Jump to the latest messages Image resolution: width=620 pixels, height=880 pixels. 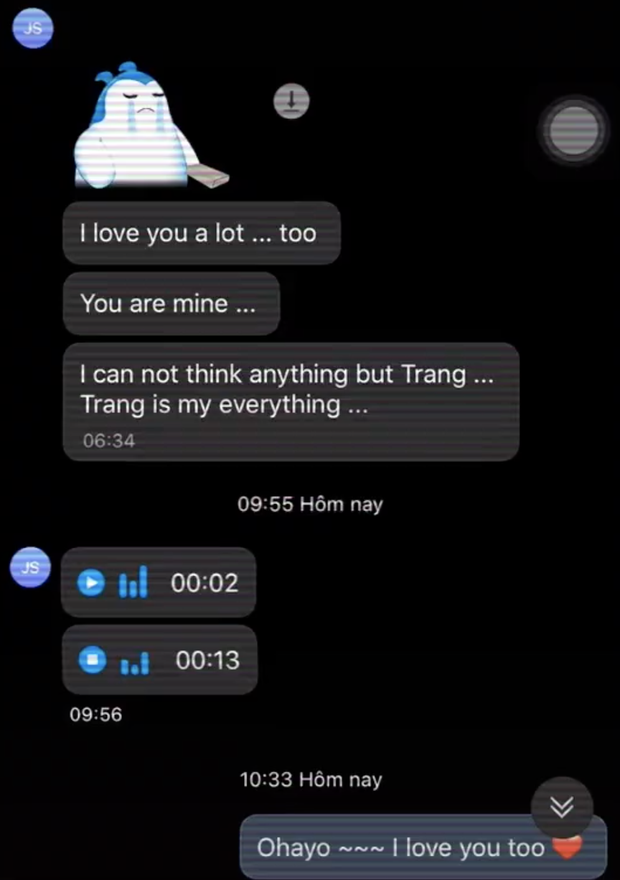pyautogui.click(x=562, y=806)
